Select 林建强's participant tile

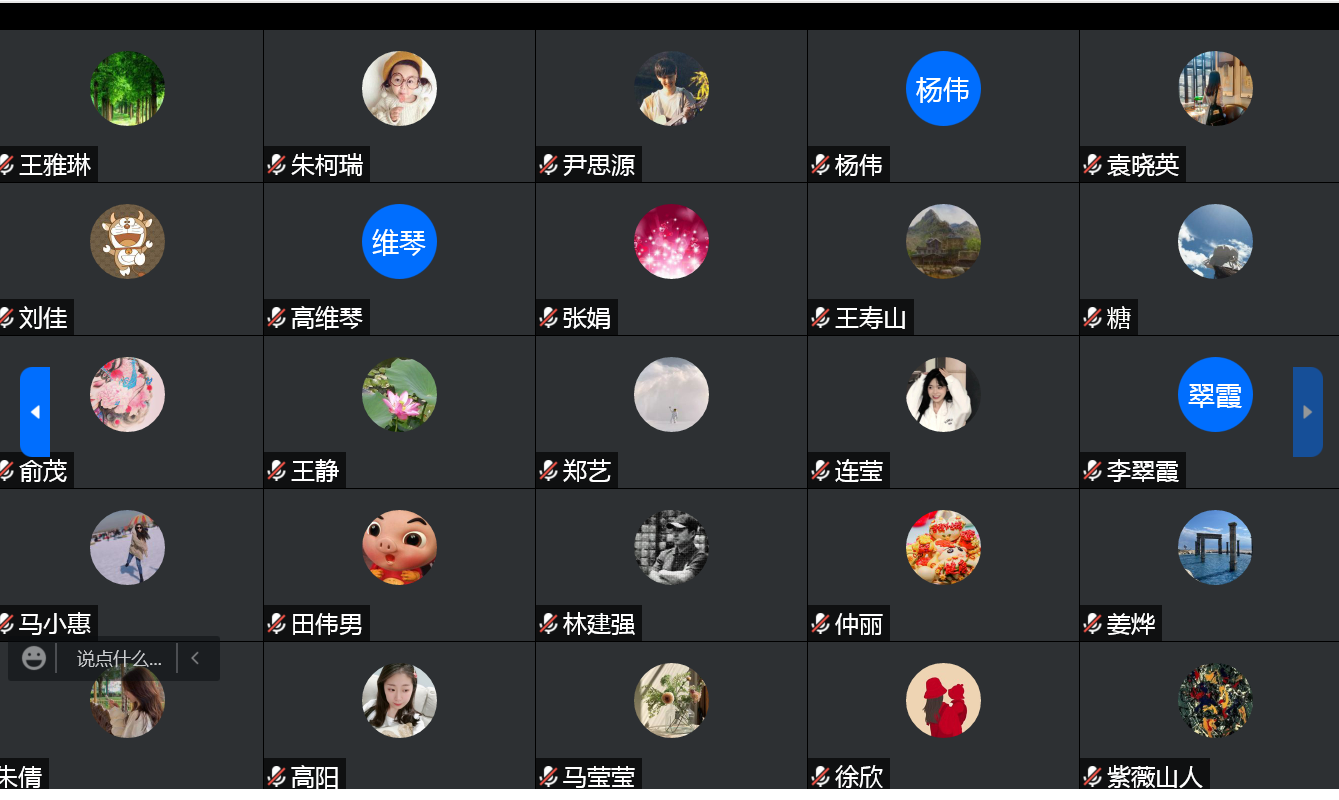tap(671, 564)
